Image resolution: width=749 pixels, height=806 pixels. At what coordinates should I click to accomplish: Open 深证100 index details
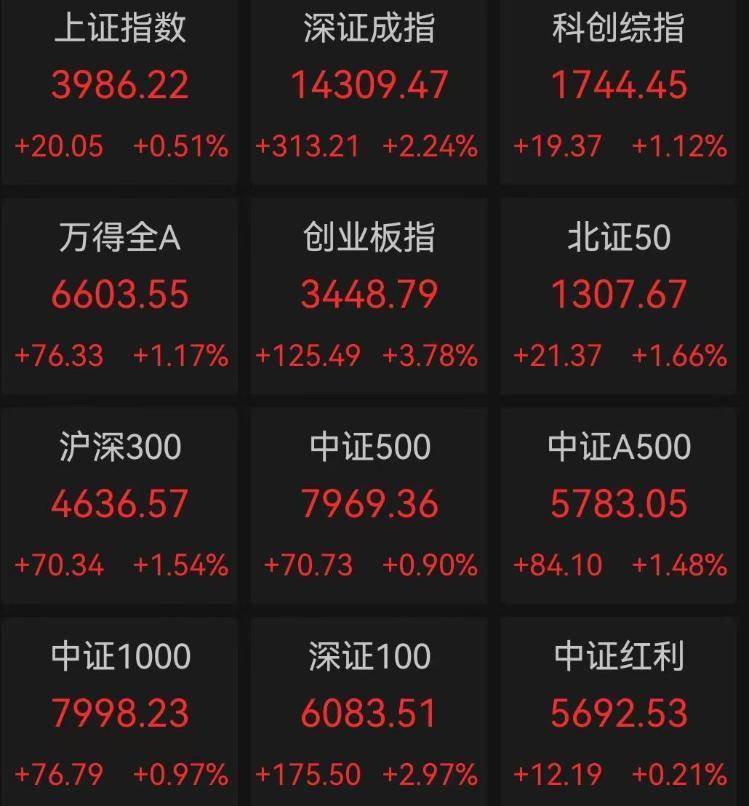click(369, 711)
